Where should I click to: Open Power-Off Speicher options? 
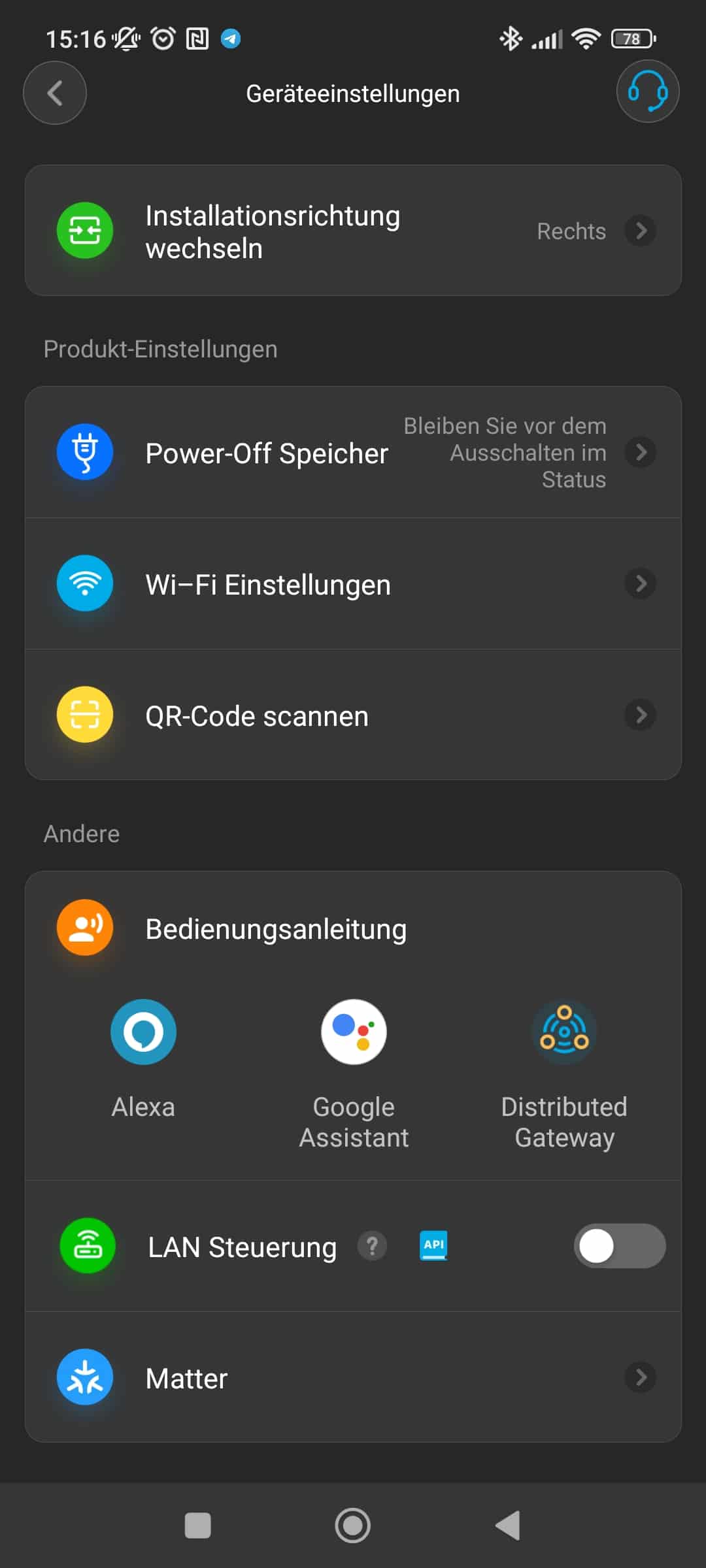click(x=353, y=452)
